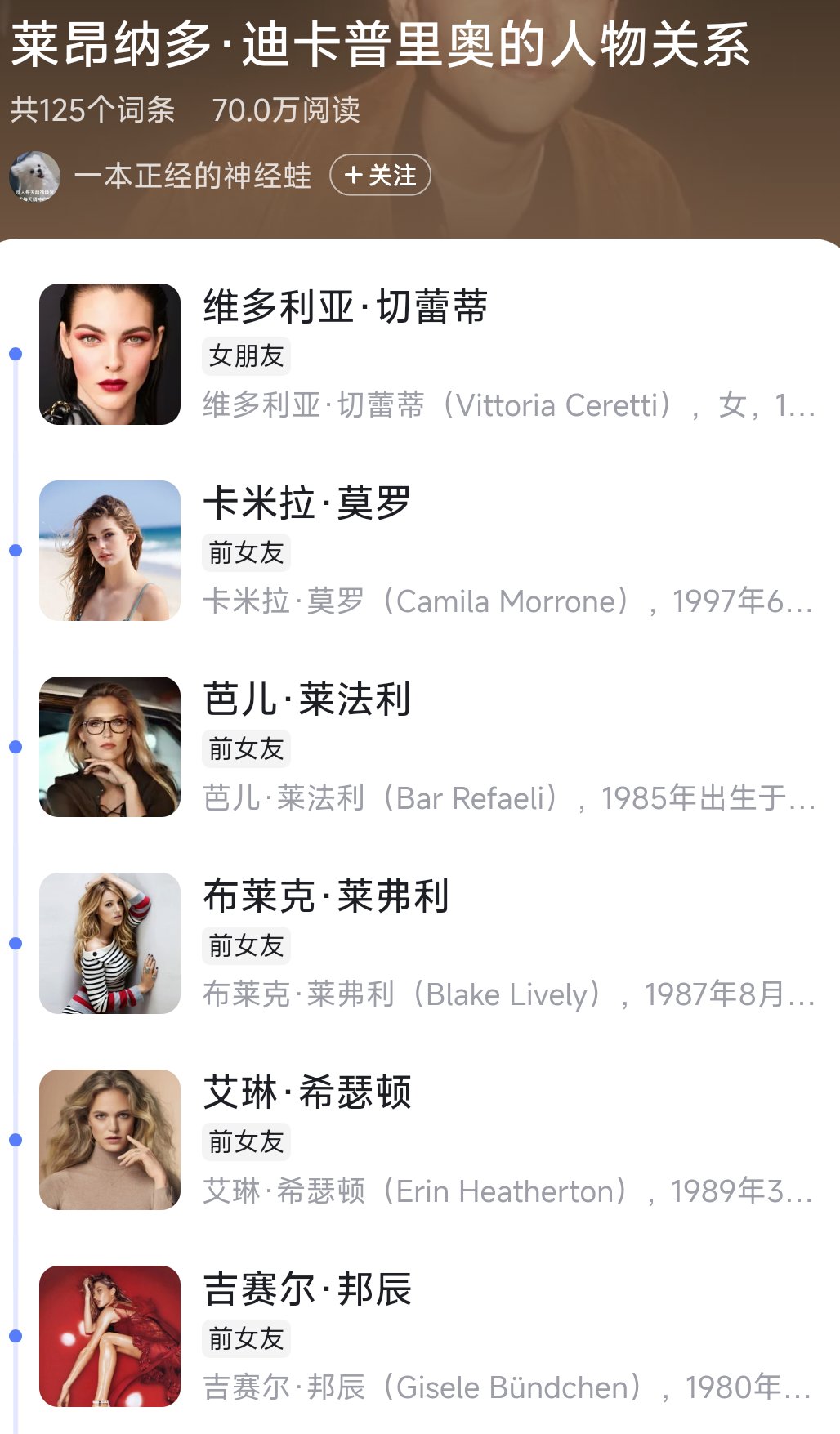Click the timeline dot next to 芭儿·莱法利
This screenshot has width=840, height=1434.
tap(14, 747)
